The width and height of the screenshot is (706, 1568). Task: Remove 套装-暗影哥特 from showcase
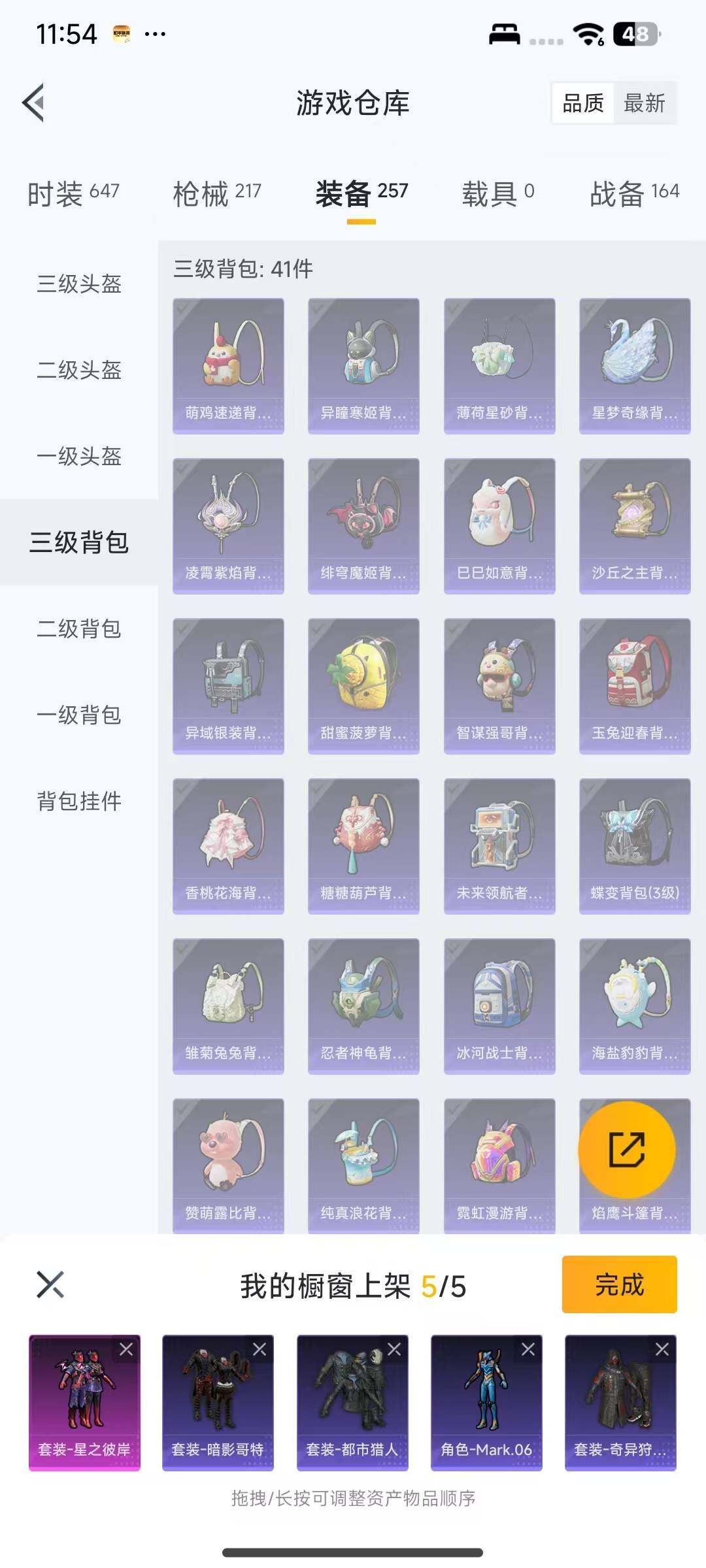click(260, 1349)
